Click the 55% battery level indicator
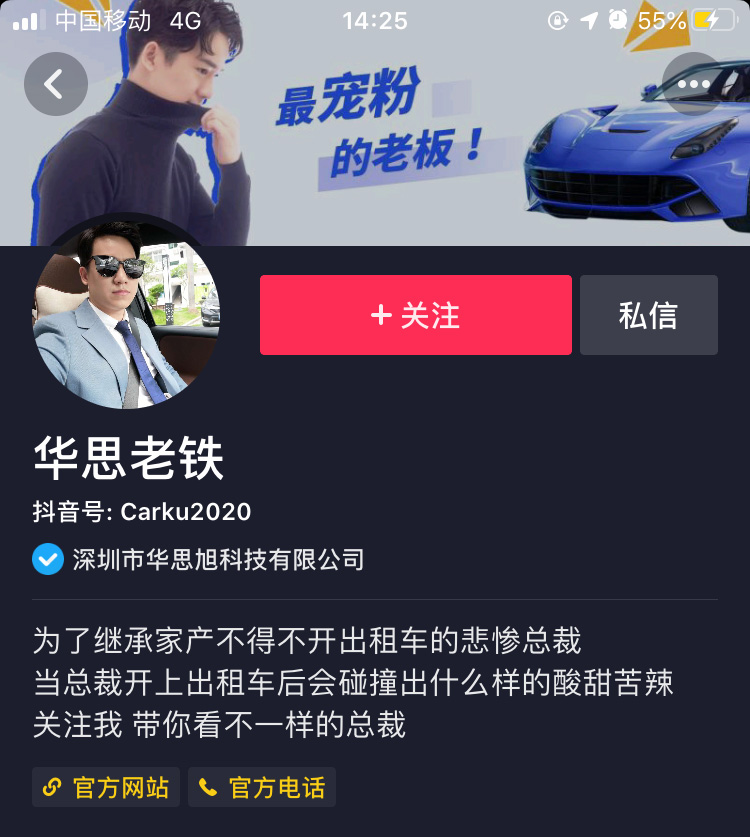The image size is (750, 837). point(662,18)
